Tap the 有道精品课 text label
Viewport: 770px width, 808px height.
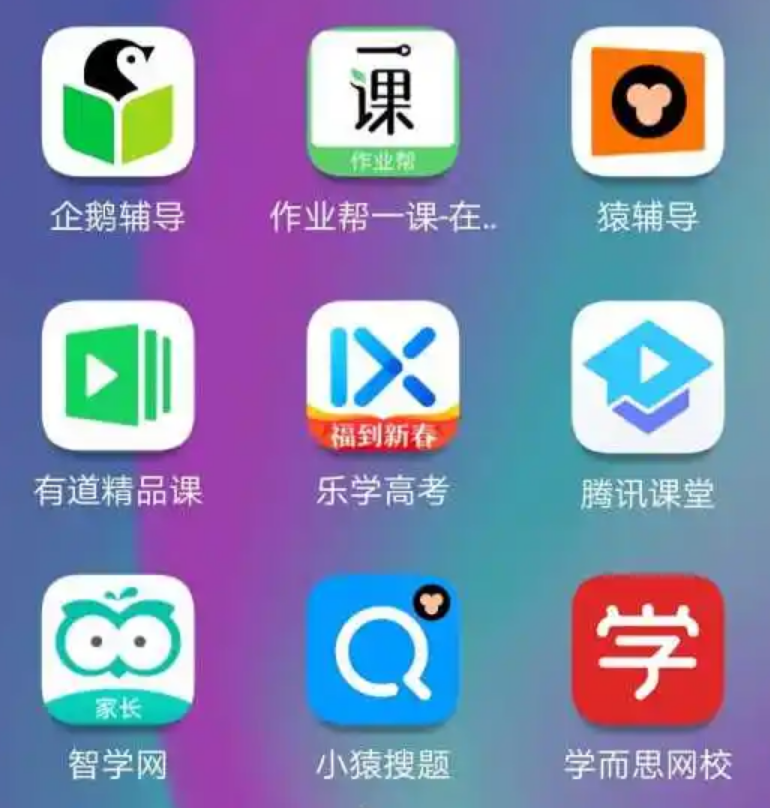(x=117, y=485)
